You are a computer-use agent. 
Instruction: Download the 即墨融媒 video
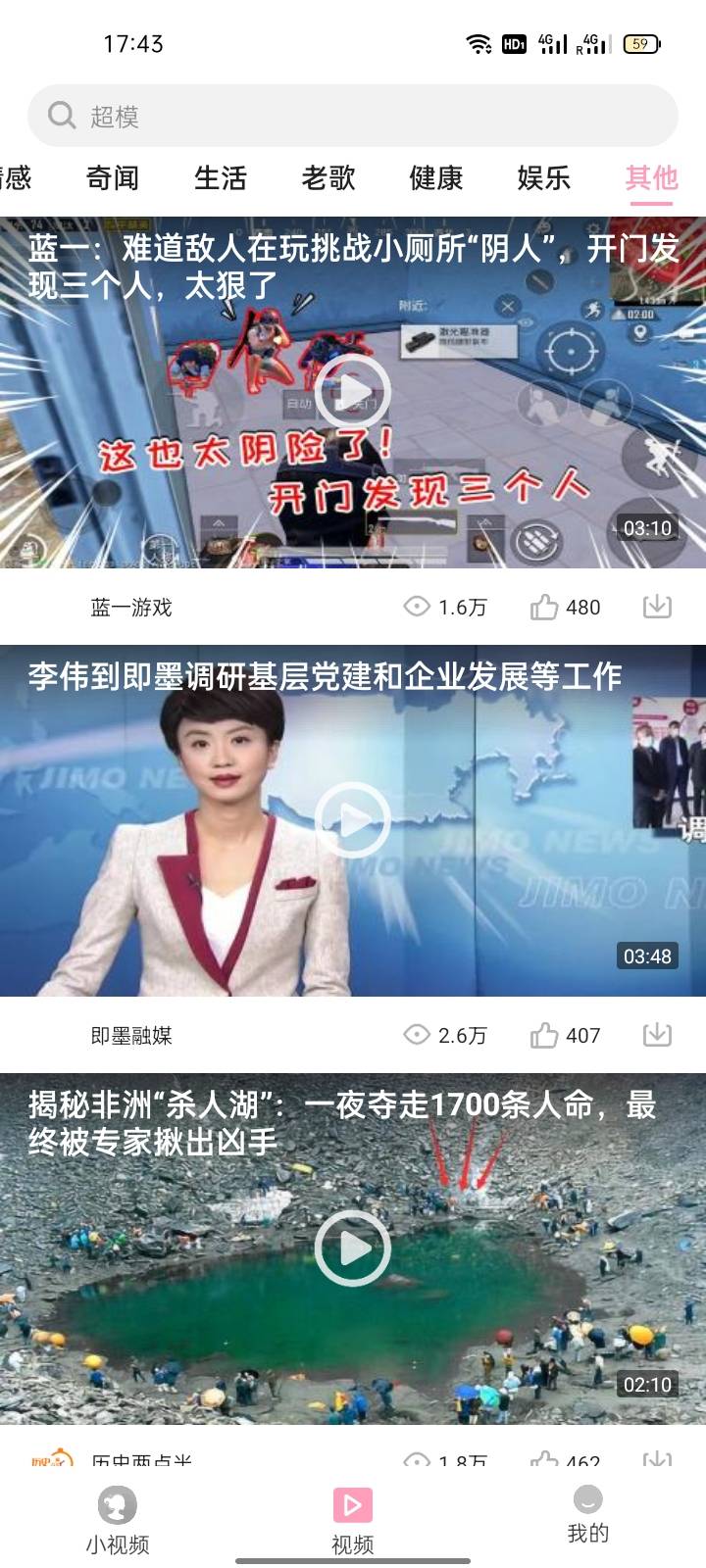pos(657,1035)
